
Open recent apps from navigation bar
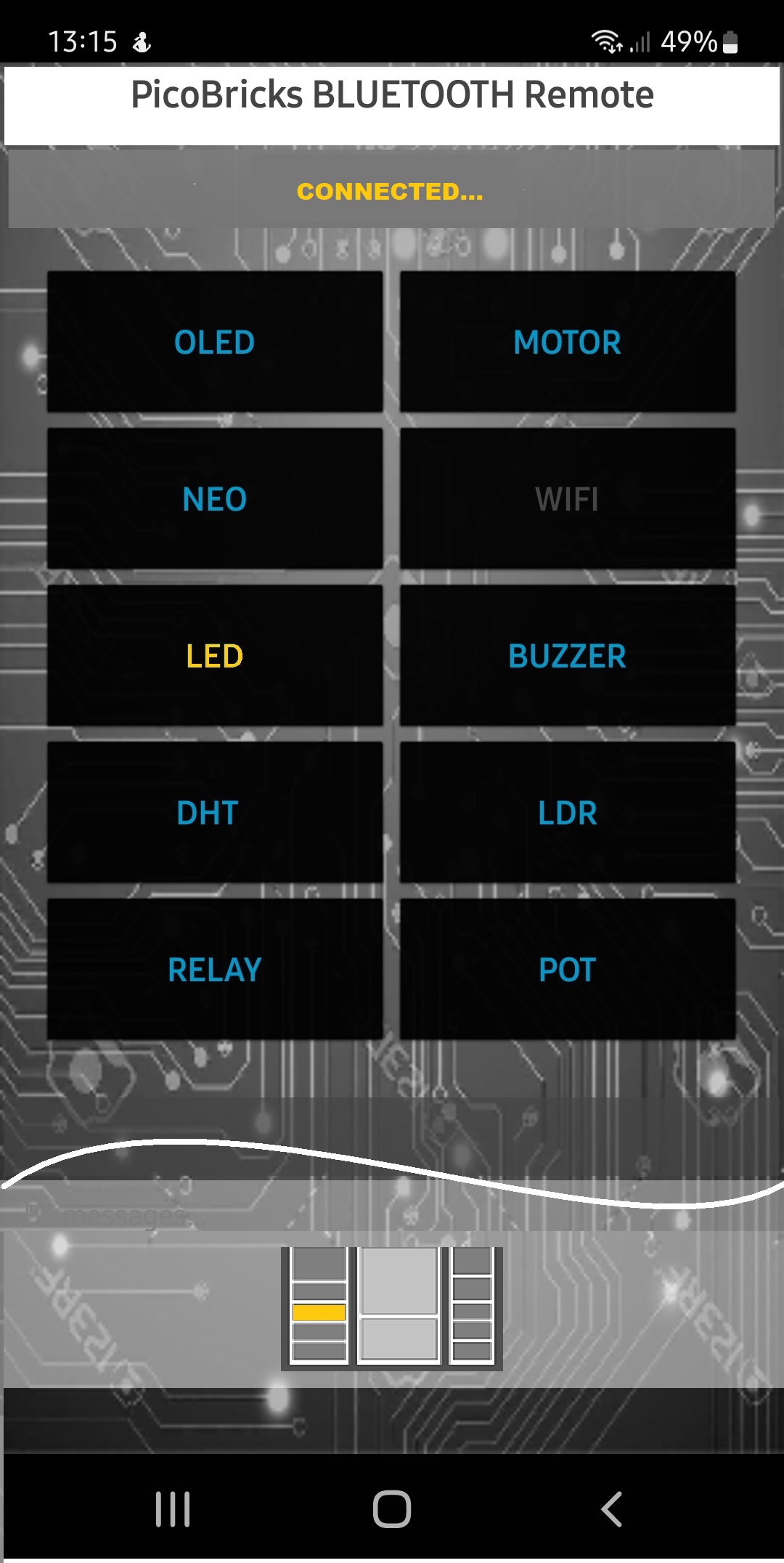click(x=173, y=1509)
